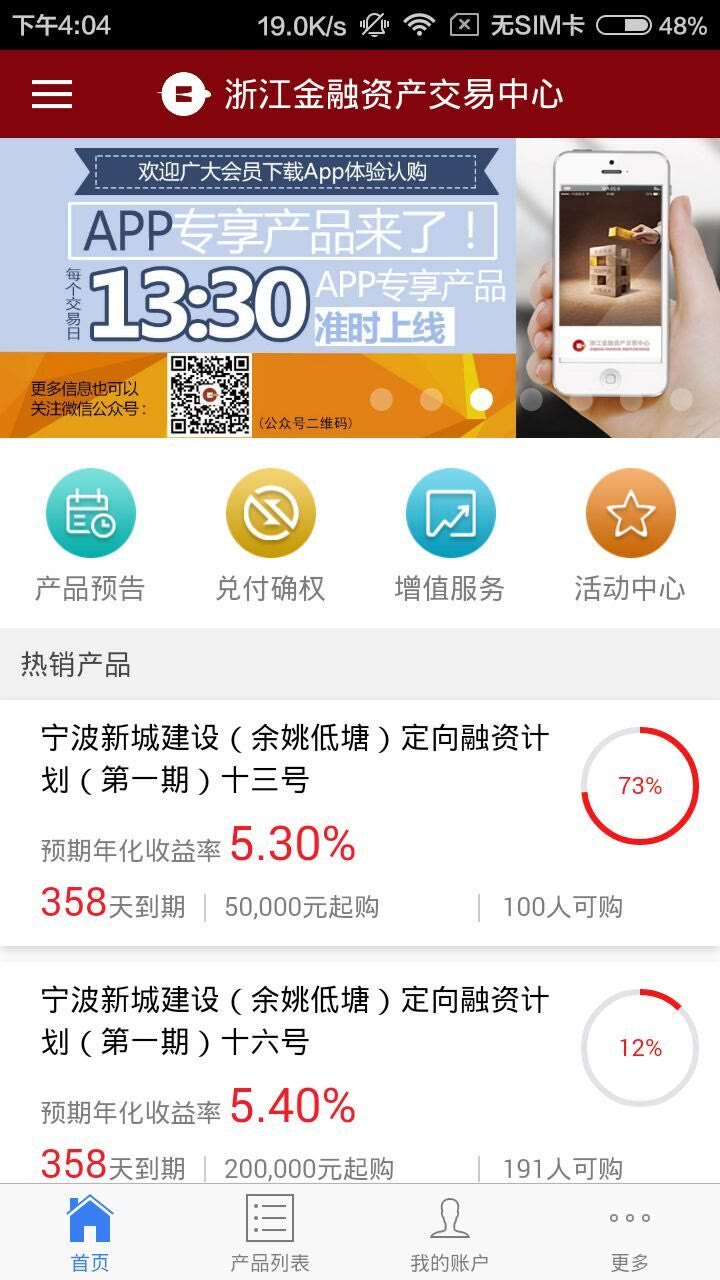Switch to the 首页 home tab
Screen dimensions: 720x1280
click(90, 1232)
